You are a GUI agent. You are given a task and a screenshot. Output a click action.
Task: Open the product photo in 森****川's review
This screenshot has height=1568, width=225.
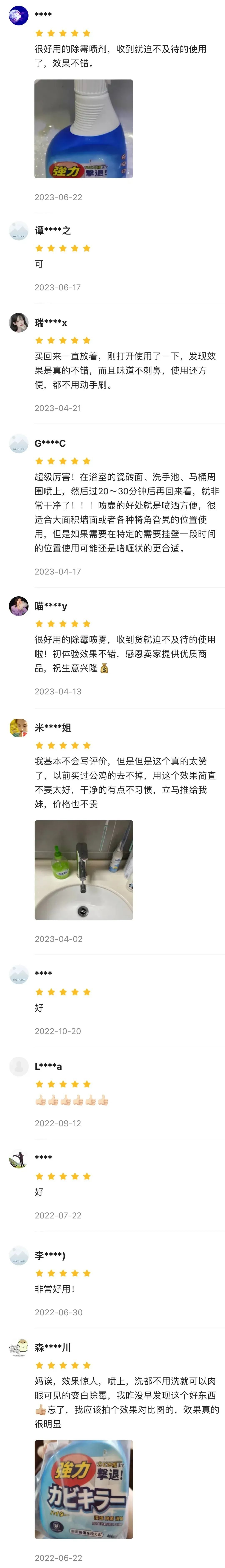pyautogui.click(x=83, y=1489)
